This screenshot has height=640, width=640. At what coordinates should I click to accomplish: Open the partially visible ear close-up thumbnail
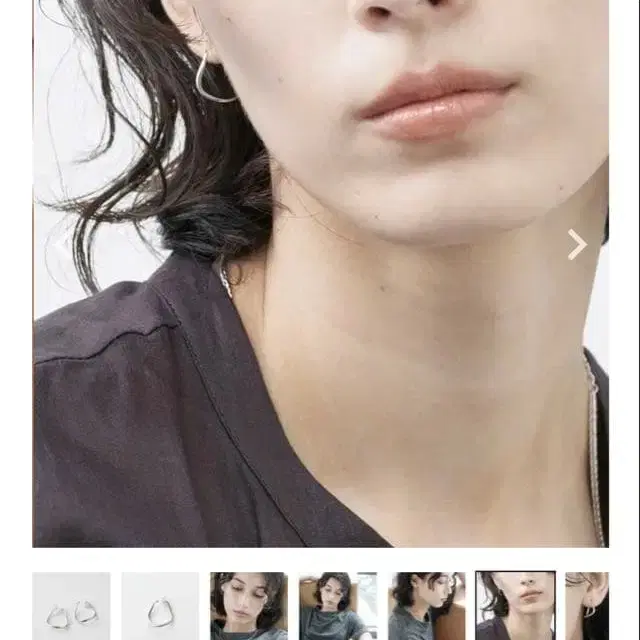587,606
